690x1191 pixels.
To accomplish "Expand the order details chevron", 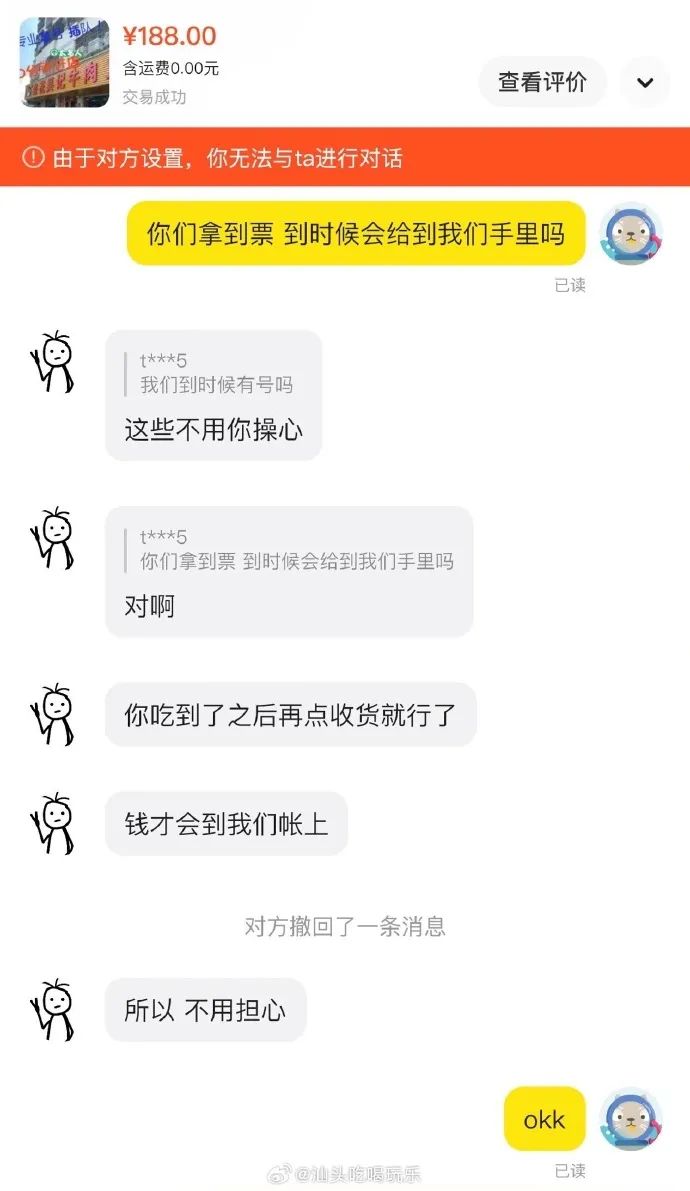I will [x=645, y=82].
